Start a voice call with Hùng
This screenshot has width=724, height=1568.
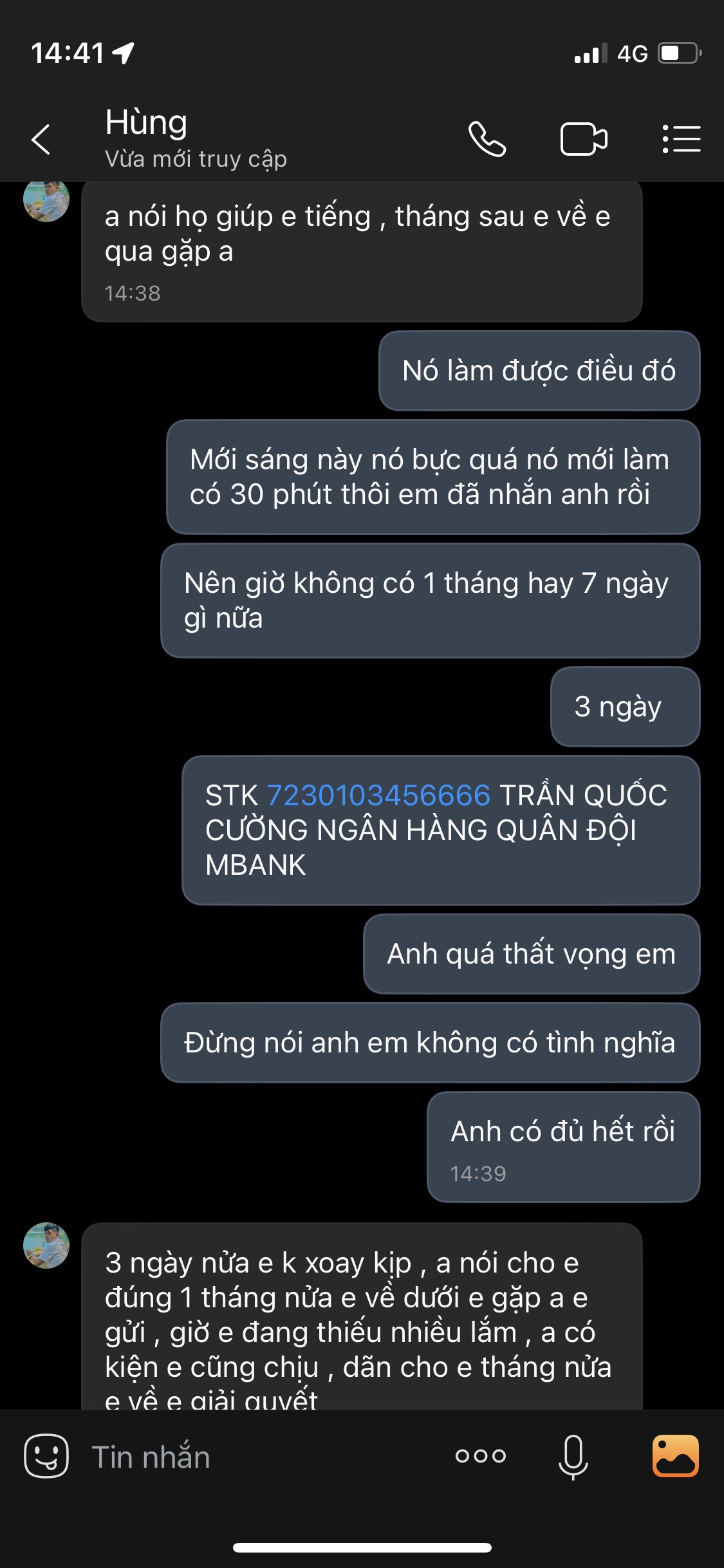click(487, 139)
